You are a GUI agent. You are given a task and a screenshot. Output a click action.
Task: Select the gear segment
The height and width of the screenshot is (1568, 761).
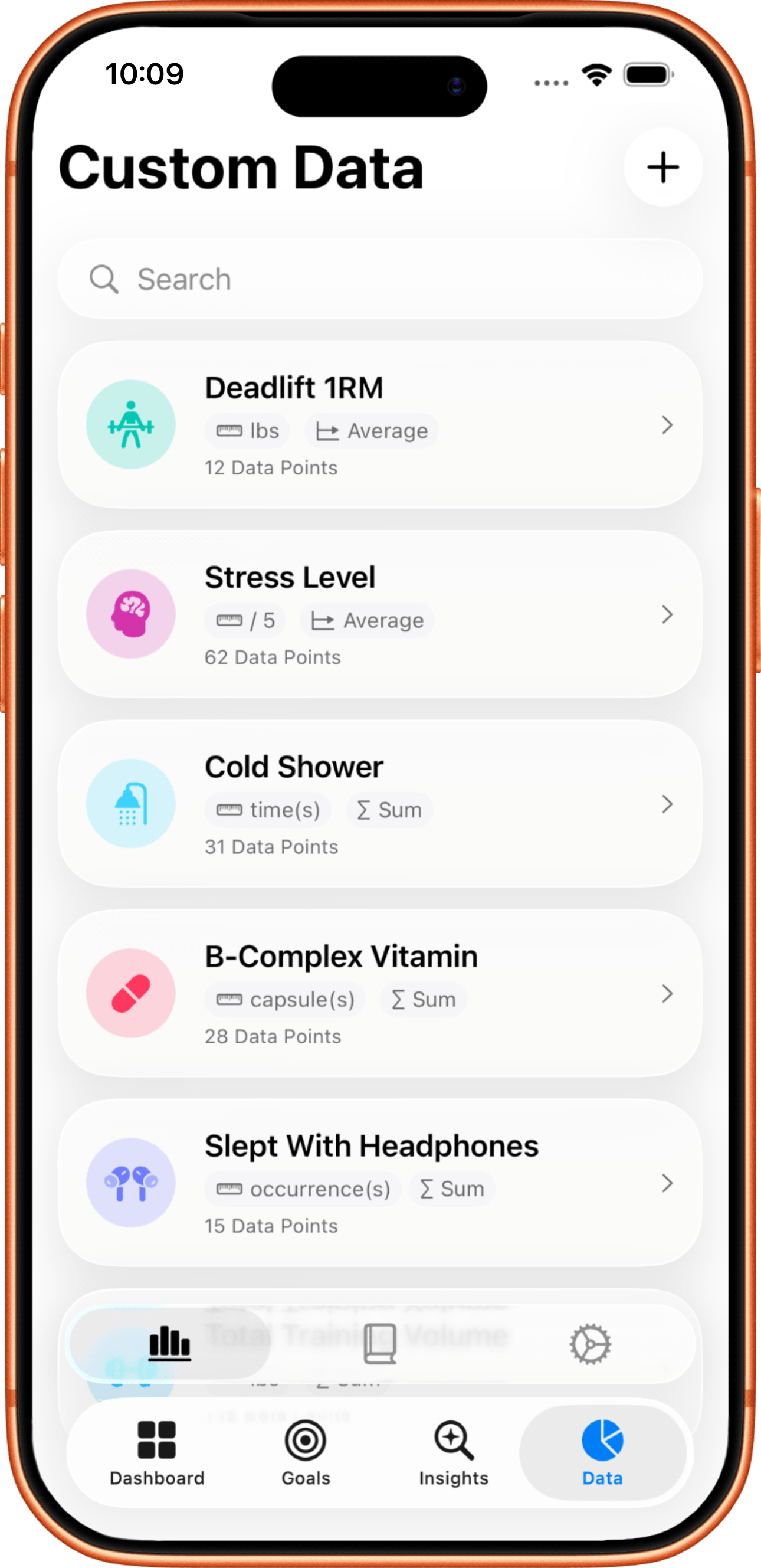589,1343
